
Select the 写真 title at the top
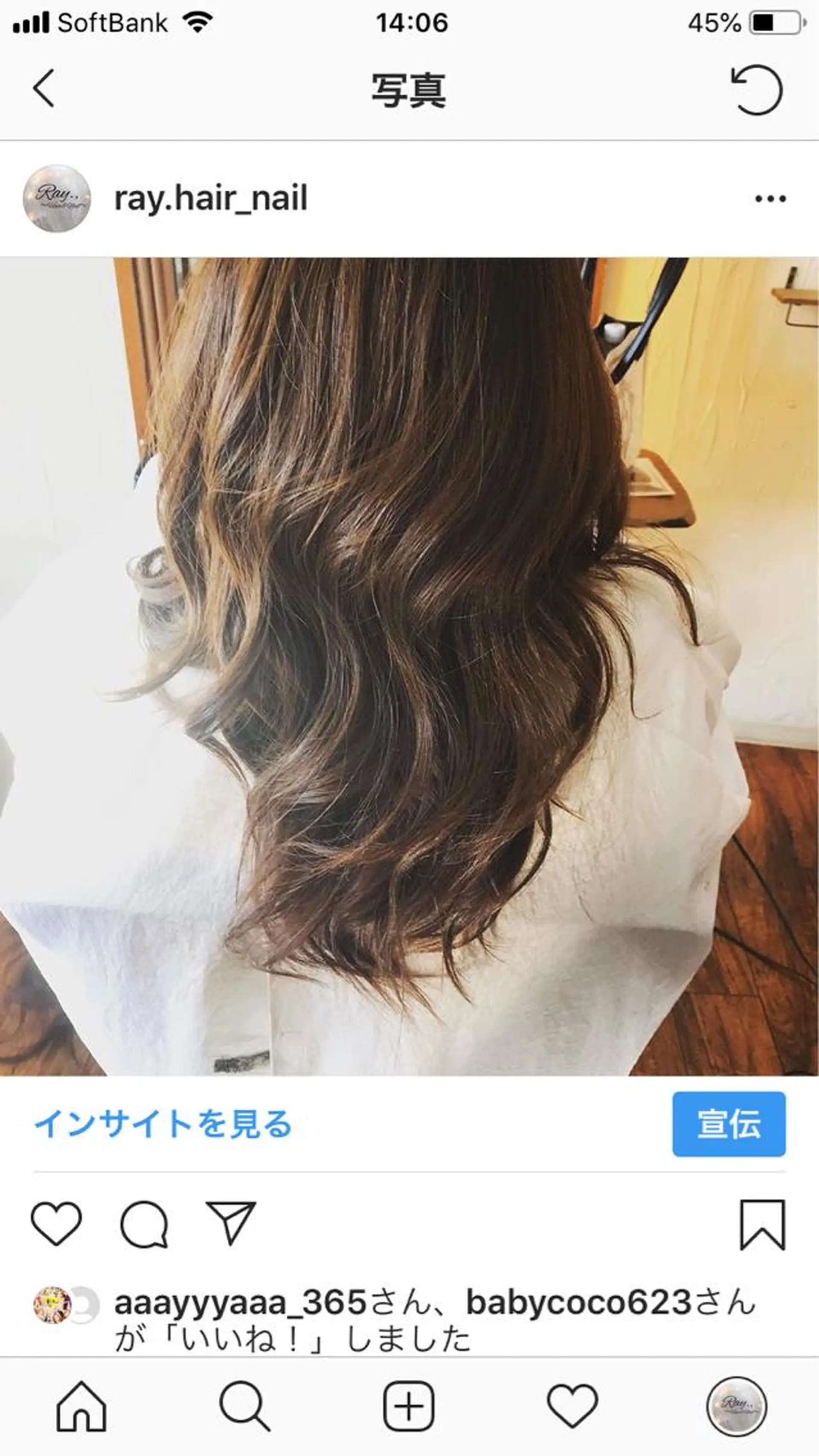click(409, 90)
